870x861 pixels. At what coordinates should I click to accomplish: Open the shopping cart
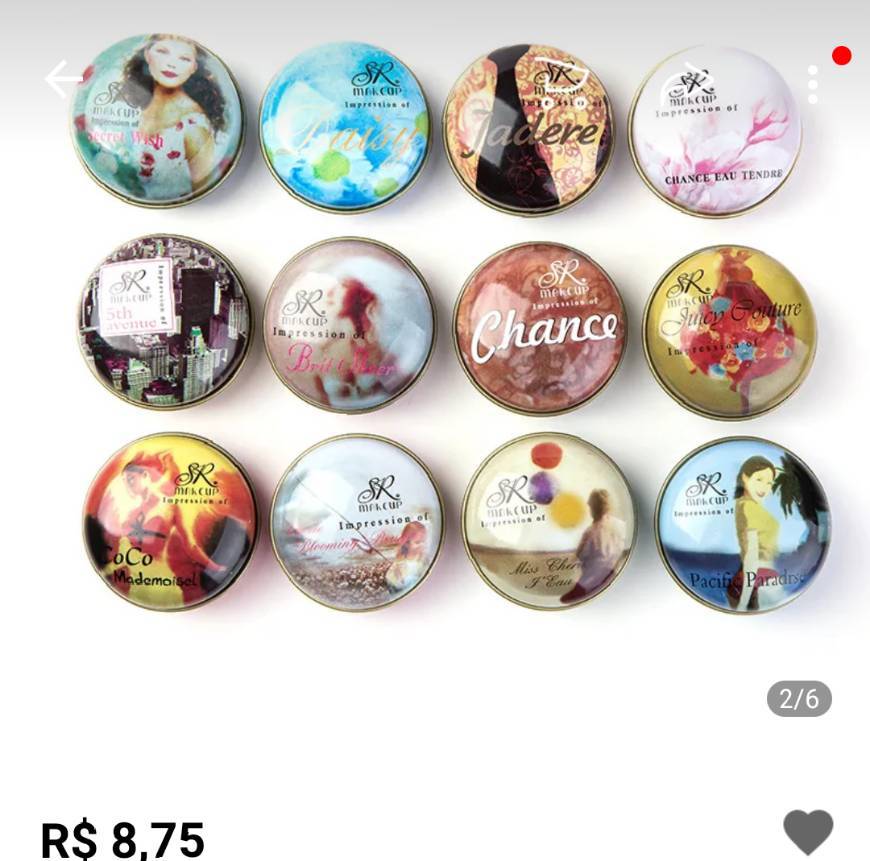(563, 78)
